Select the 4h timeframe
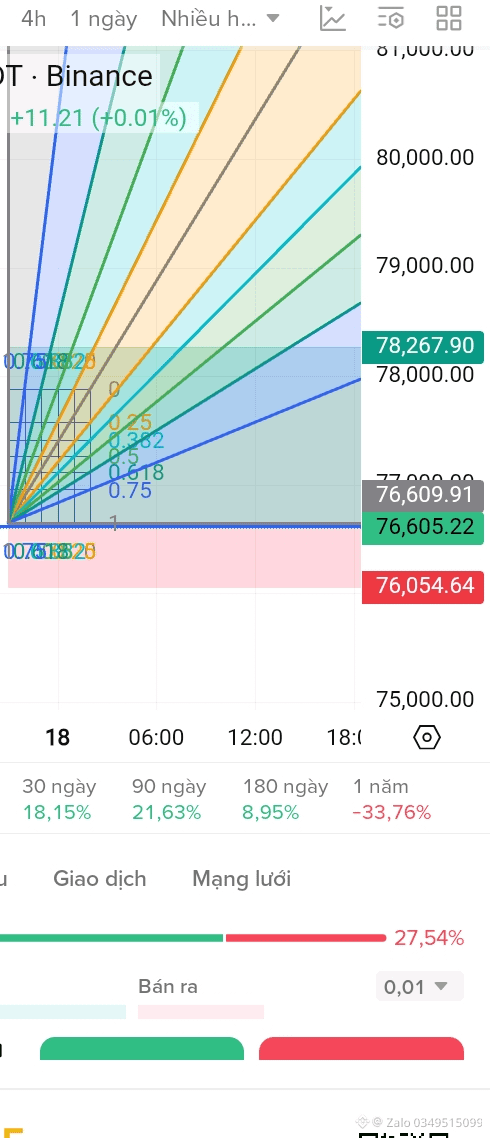This screenshot has height=1138, width=490. click(33, 19)
